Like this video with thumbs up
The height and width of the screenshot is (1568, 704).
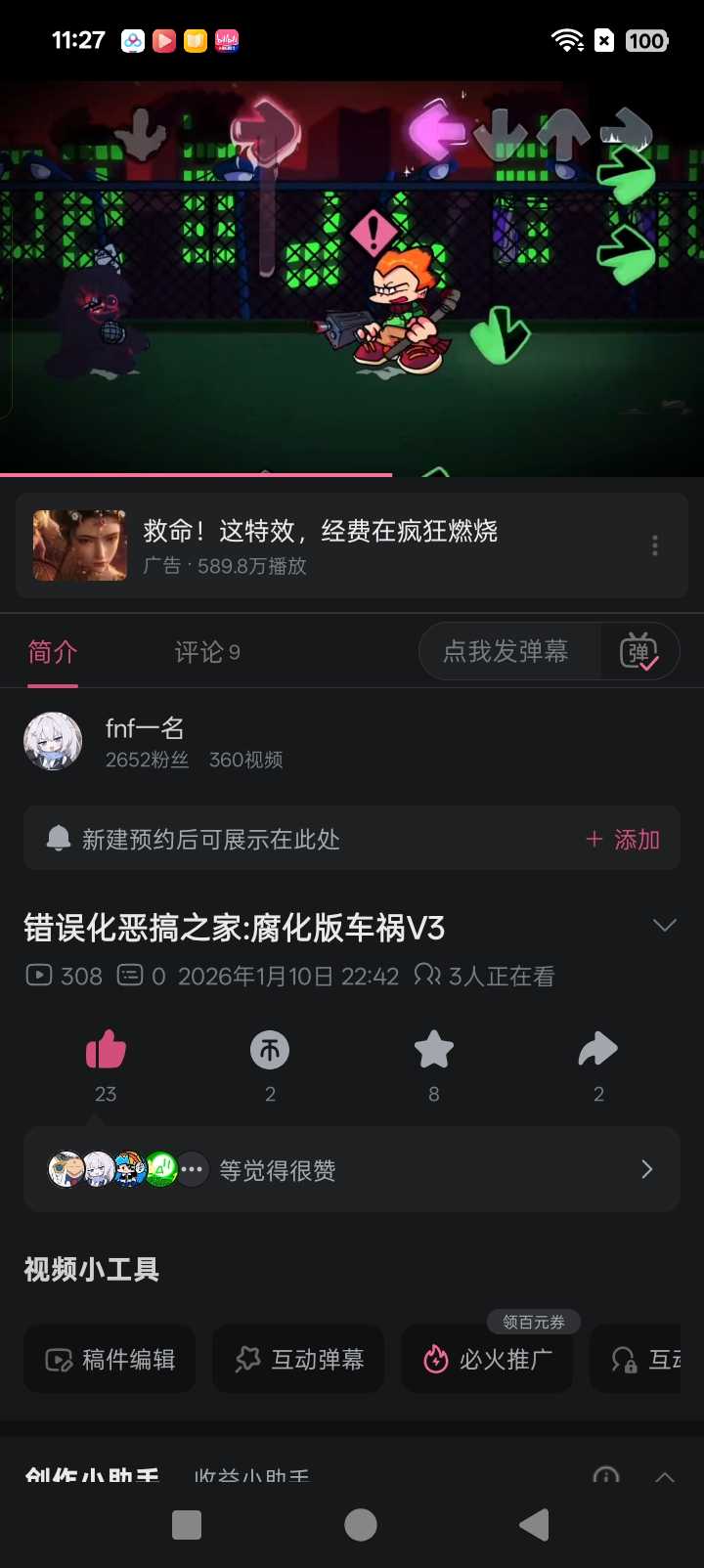[106, 1051]
